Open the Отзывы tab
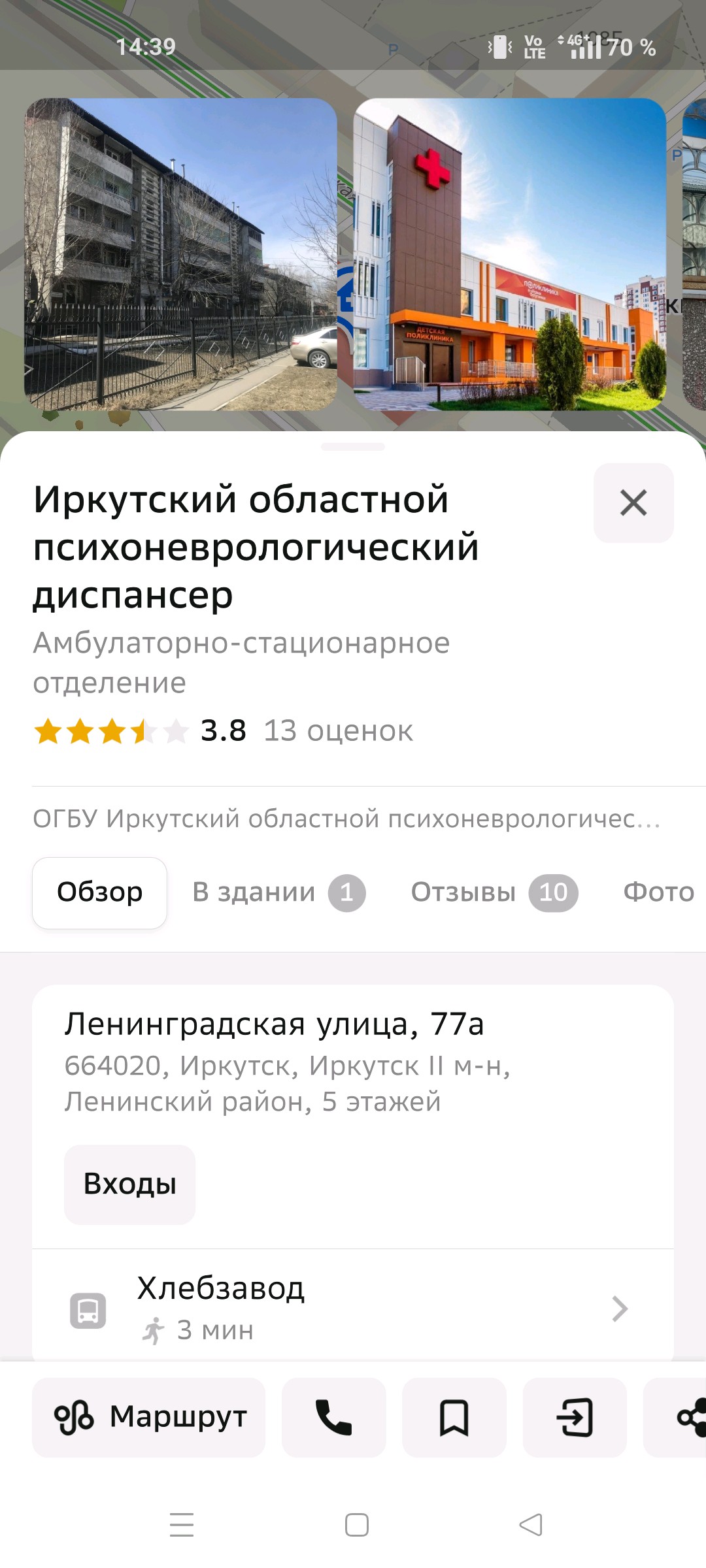This screenshot has height=1568, width=706. pyautogui.click(x=494, y=892)
